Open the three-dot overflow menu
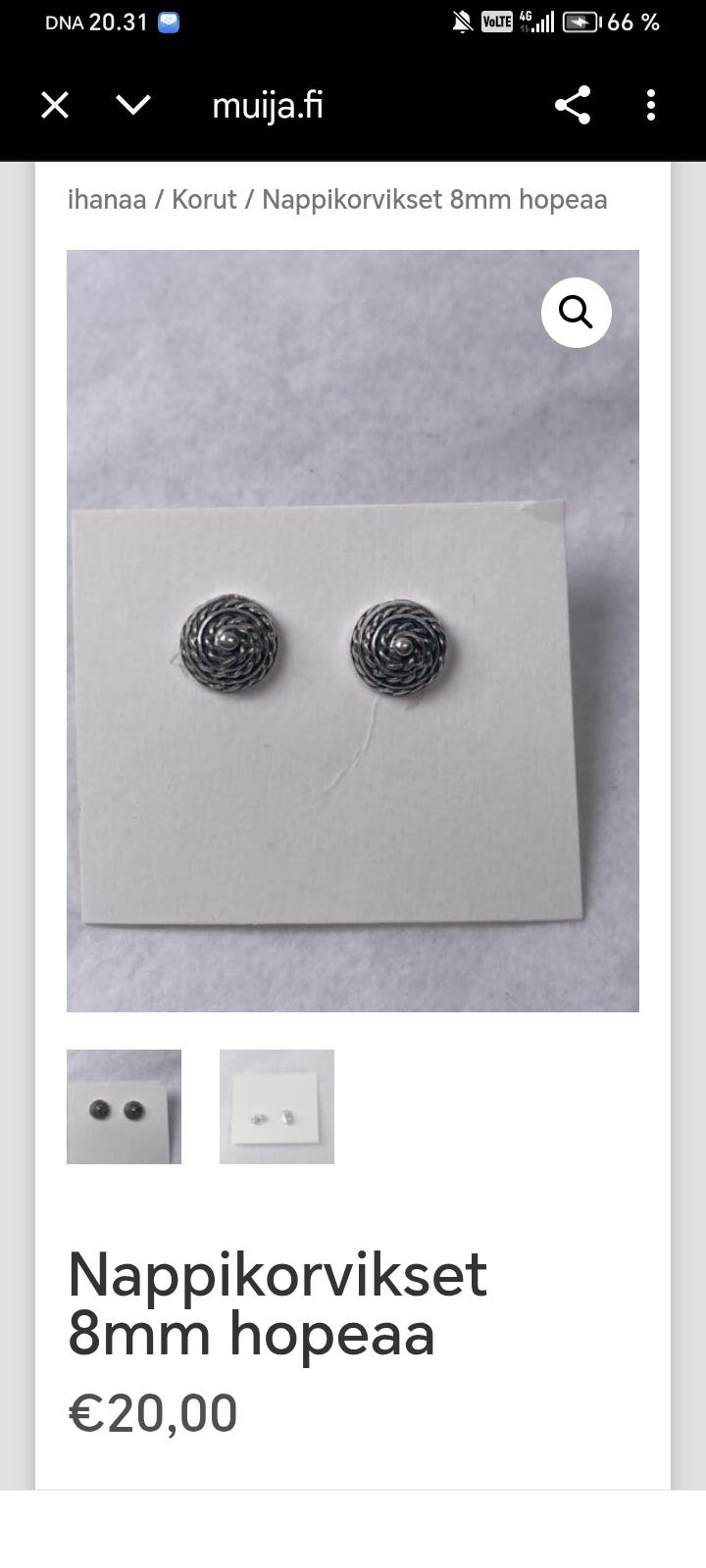Image resolution: width=706 pixels, height=1568 pixels. pyautogui.click(x=651, y=105)
